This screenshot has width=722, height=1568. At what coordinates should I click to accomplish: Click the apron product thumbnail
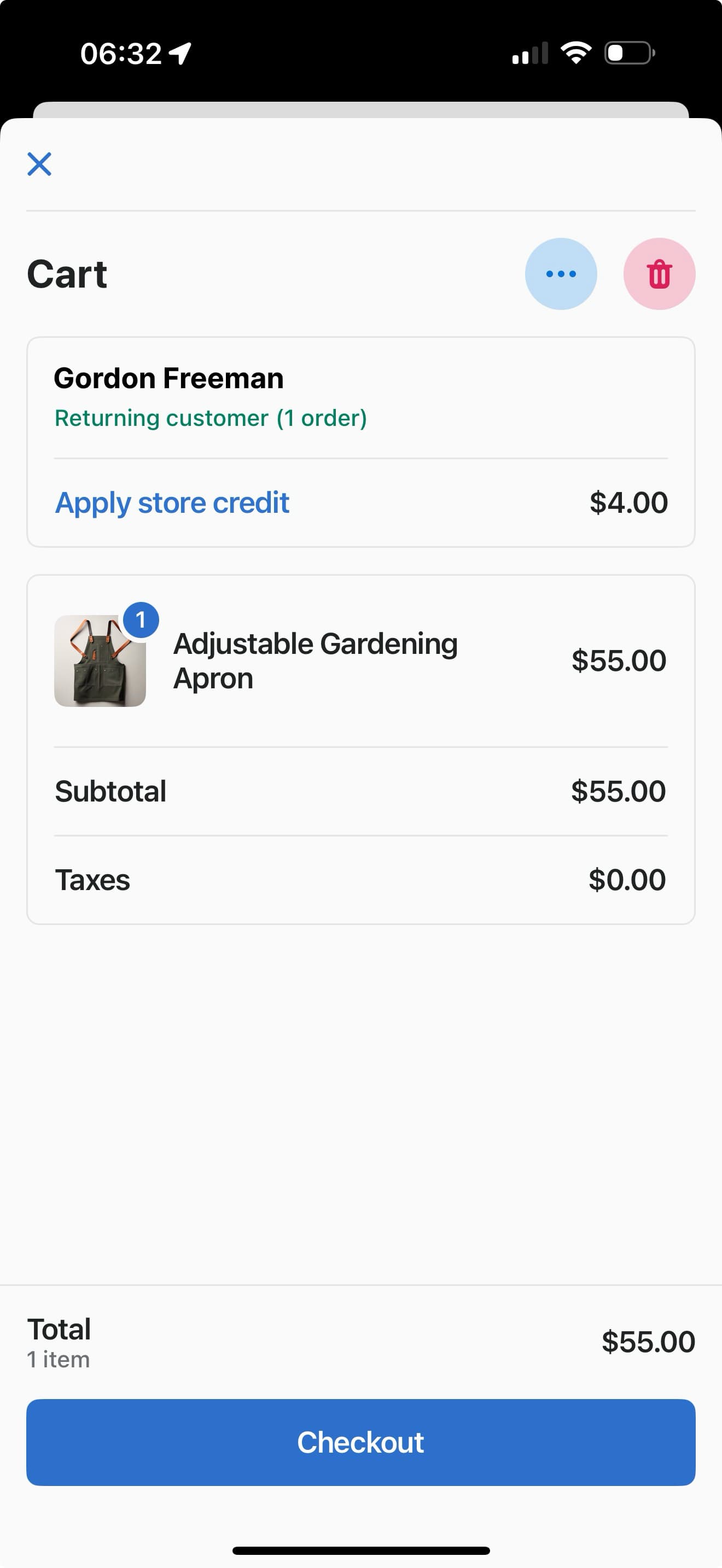101,662
